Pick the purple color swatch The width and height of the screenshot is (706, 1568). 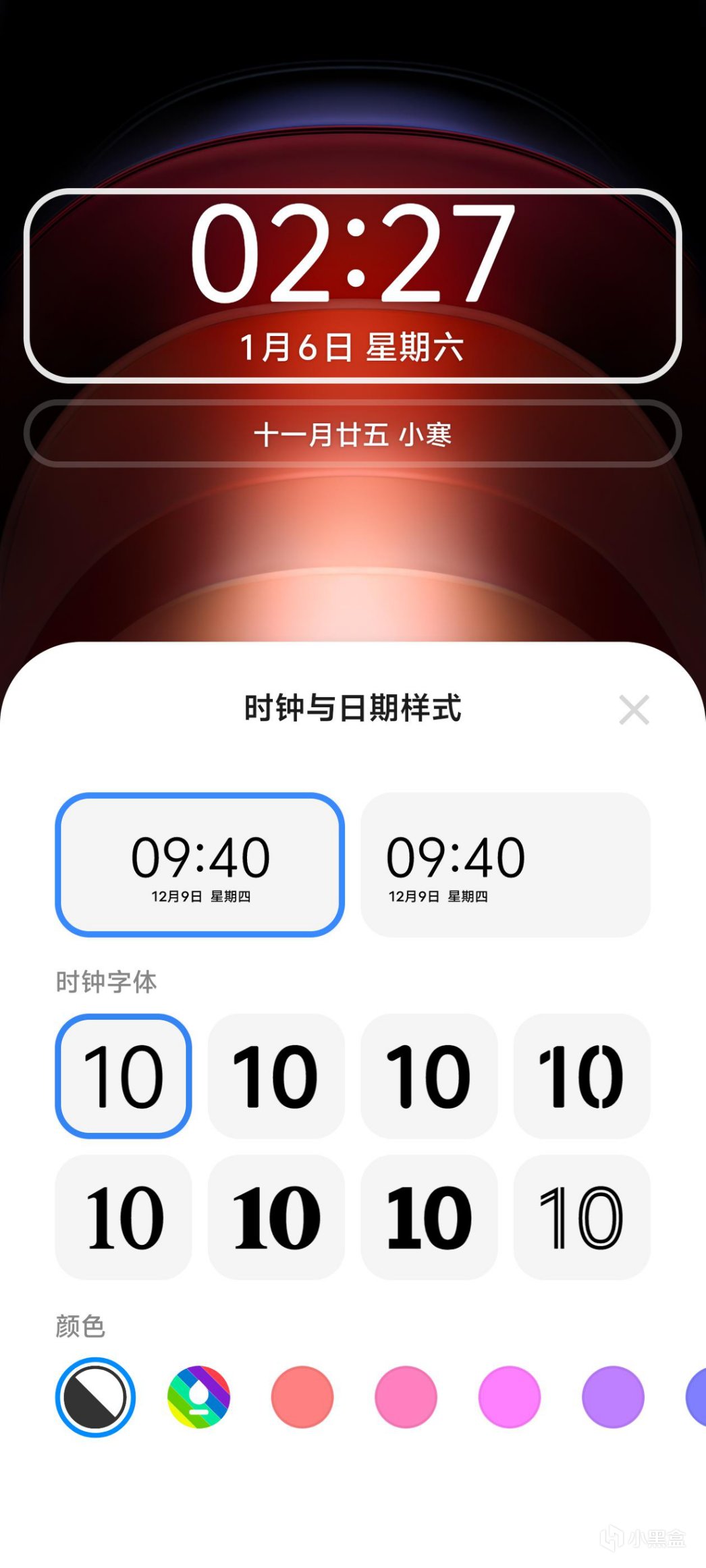pyautogui.click(x=613, y=1397)
